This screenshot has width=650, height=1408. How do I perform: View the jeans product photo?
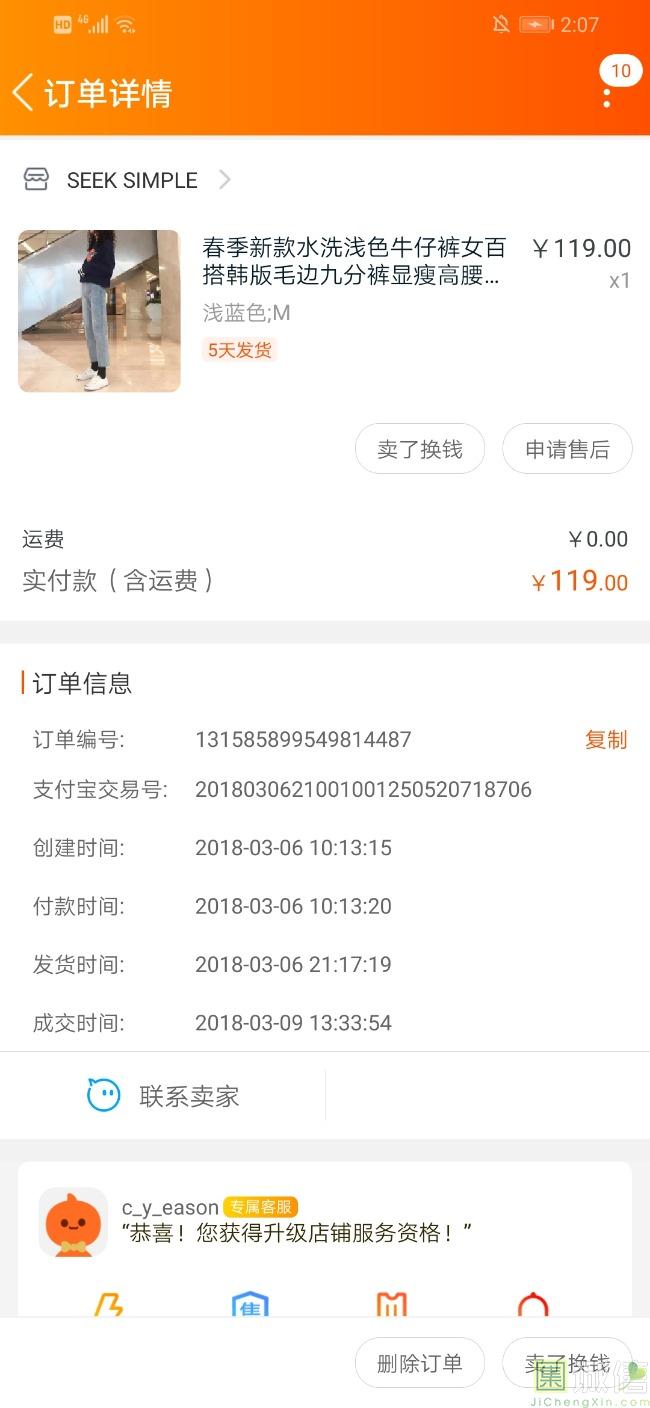point(99,311)
